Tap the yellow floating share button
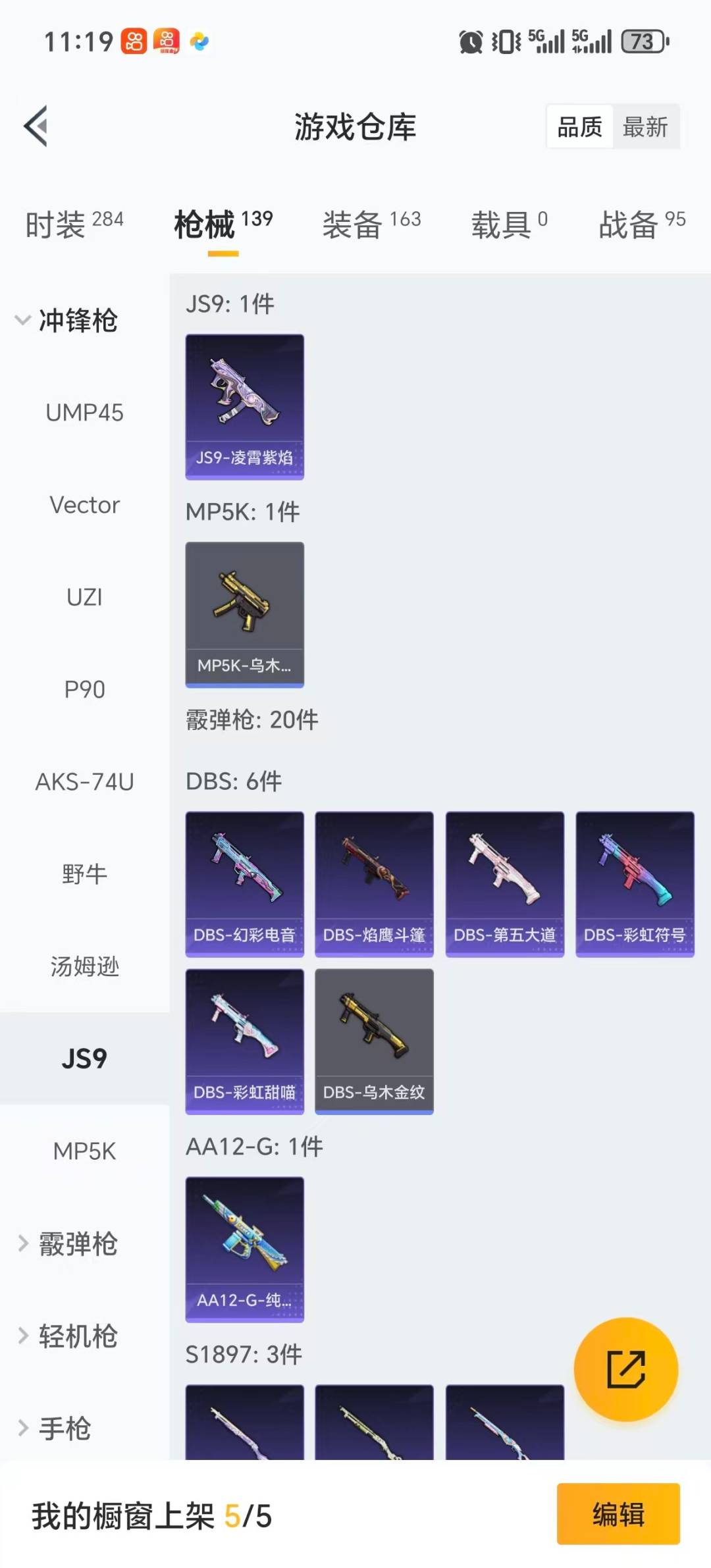 coord(625,1369)
